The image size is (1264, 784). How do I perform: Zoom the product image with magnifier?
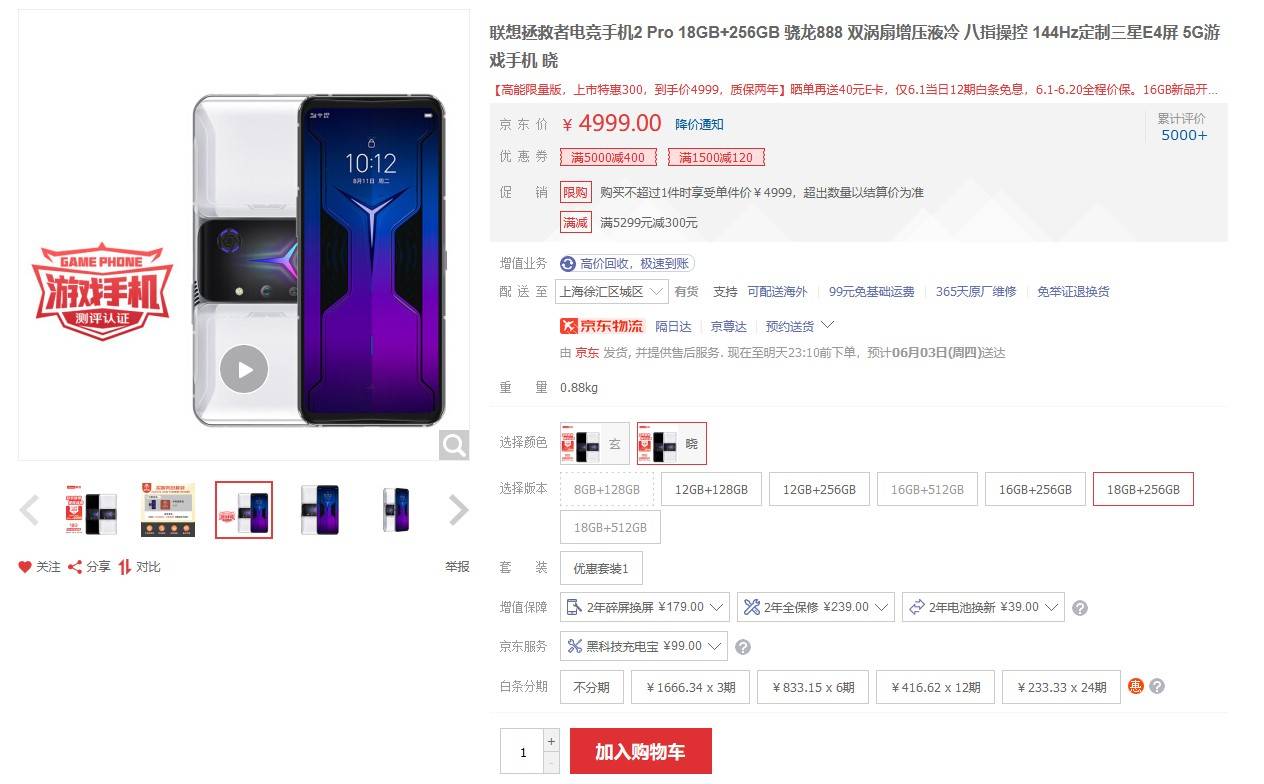(454, 445)
